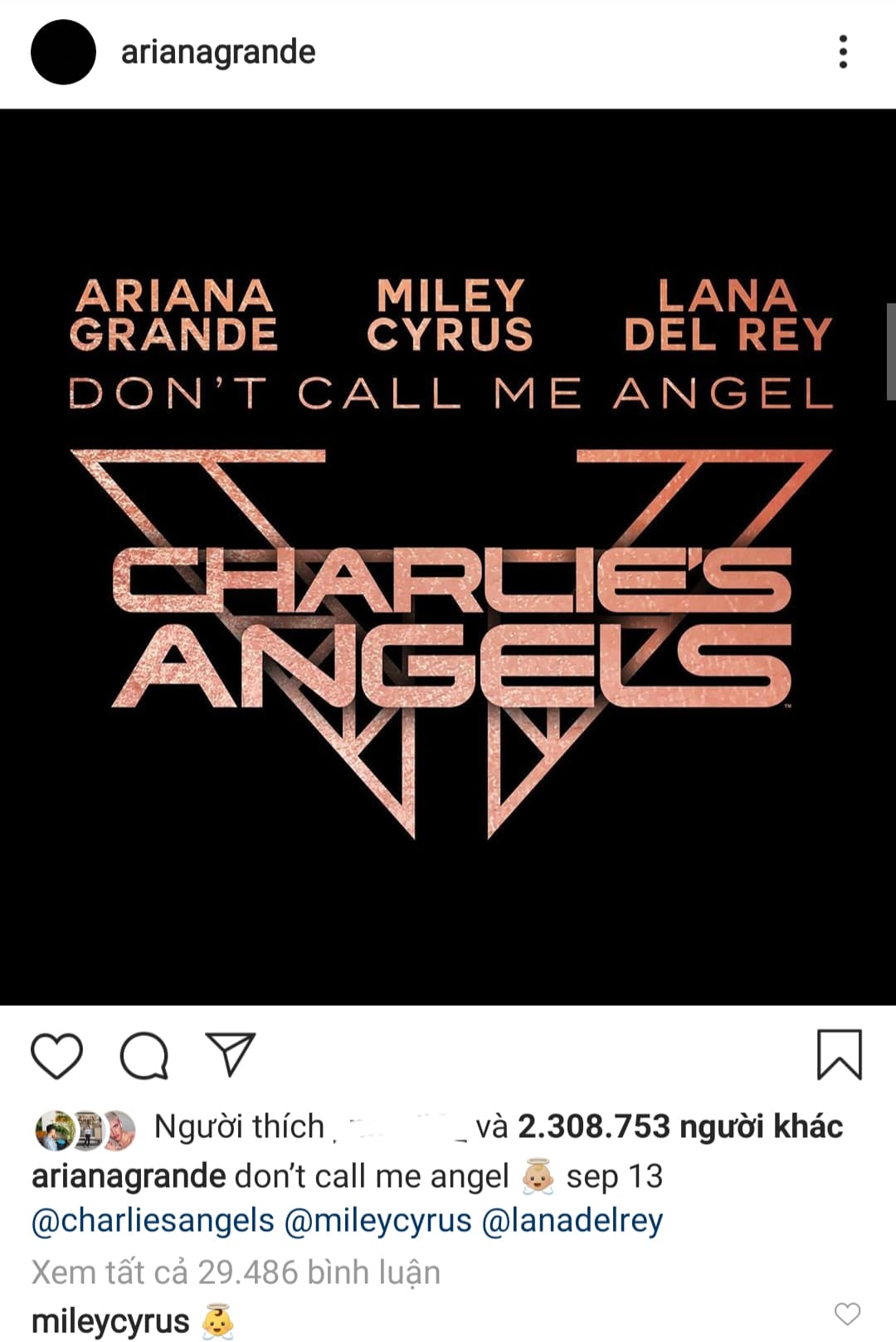The height and width of the screenshot is (1342, 896).
Task: Share the post via the paper-plane icon
Action: (x=230, y=1055)
